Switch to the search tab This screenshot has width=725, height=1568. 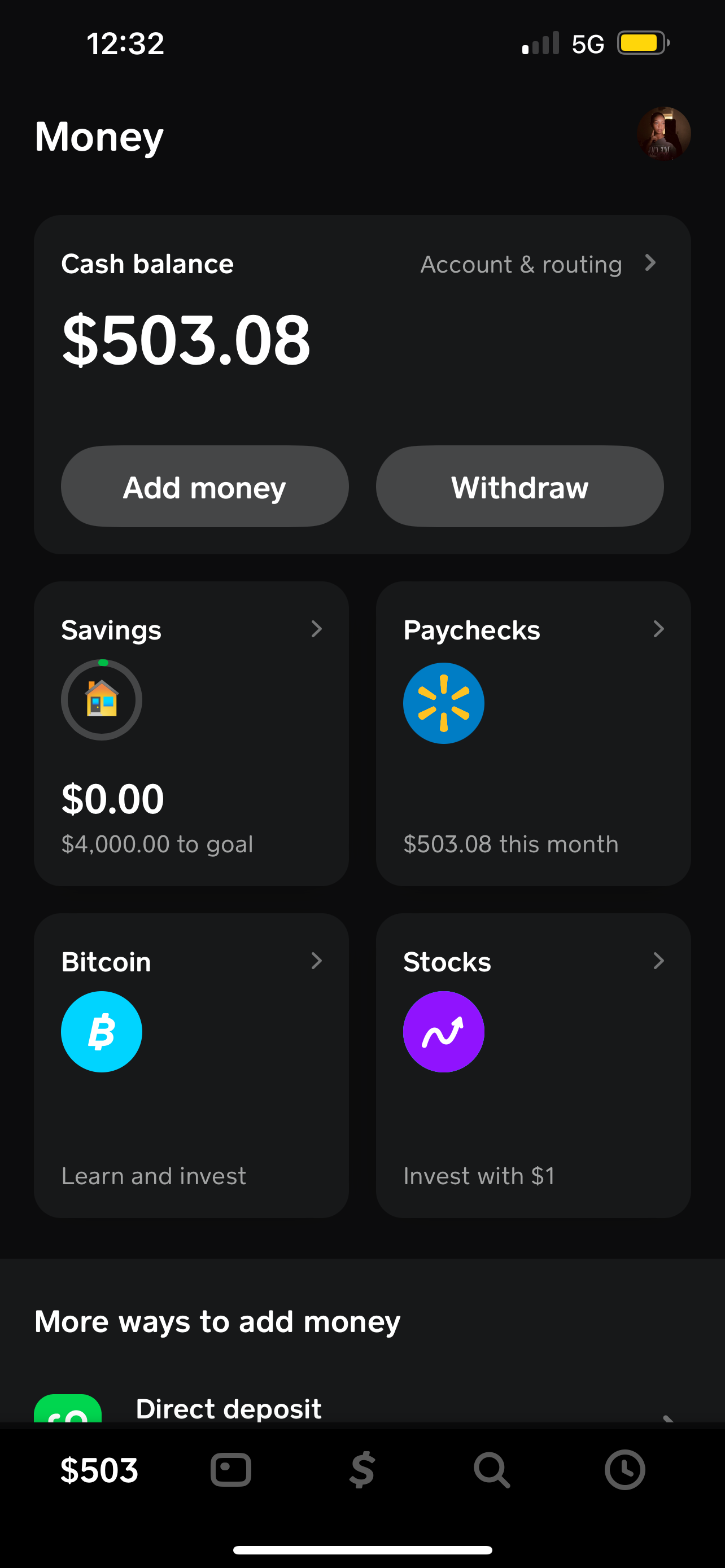(x=492, y=1470)
